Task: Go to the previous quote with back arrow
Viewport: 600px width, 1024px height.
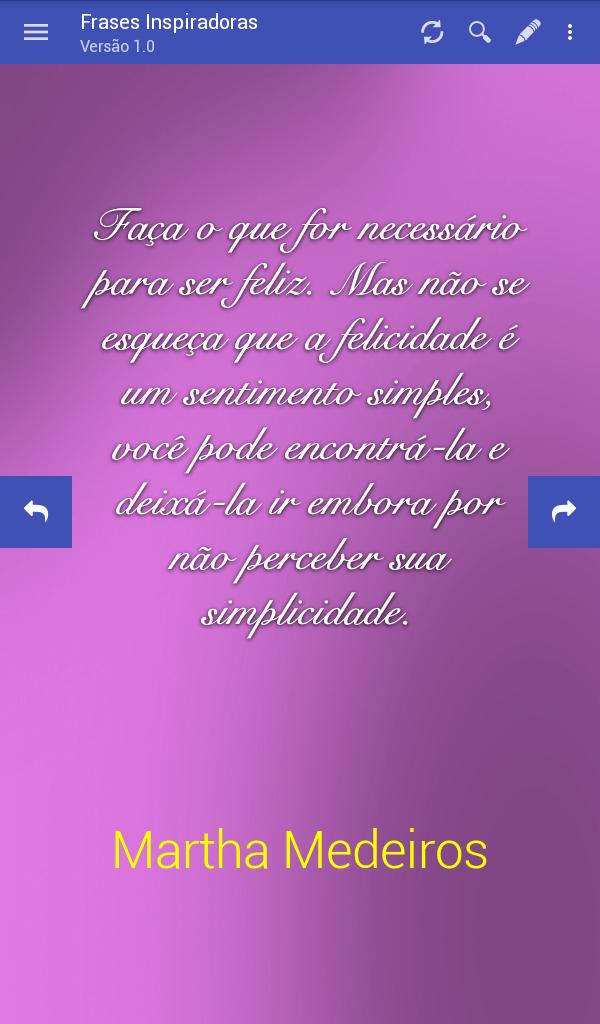Action: tap(36, 512)
